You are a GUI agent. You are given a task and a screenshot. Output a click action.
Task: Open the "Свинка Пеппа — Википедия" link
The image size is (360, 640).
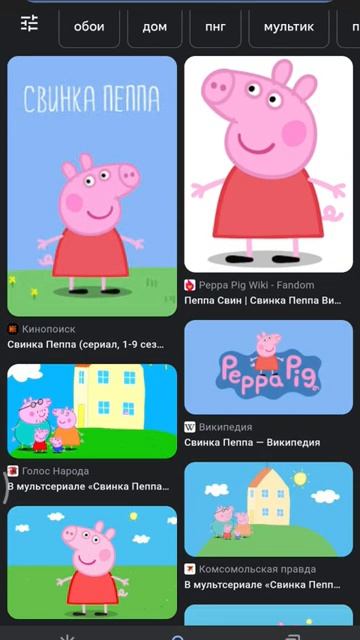coord(252,442)
